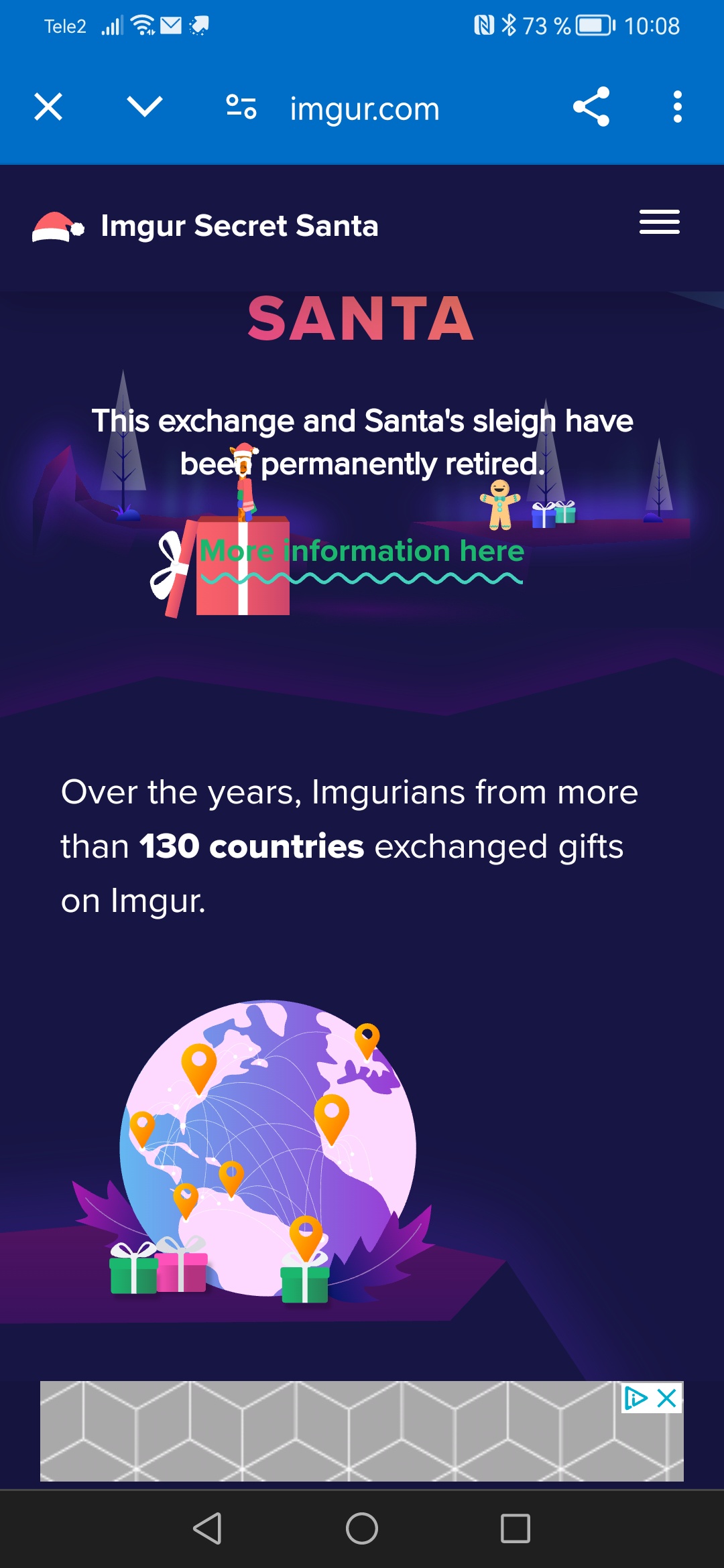Viewport: 724px width, 1568px height.
Task: Dismiss the ad banner with the X
Action: 667,1398
